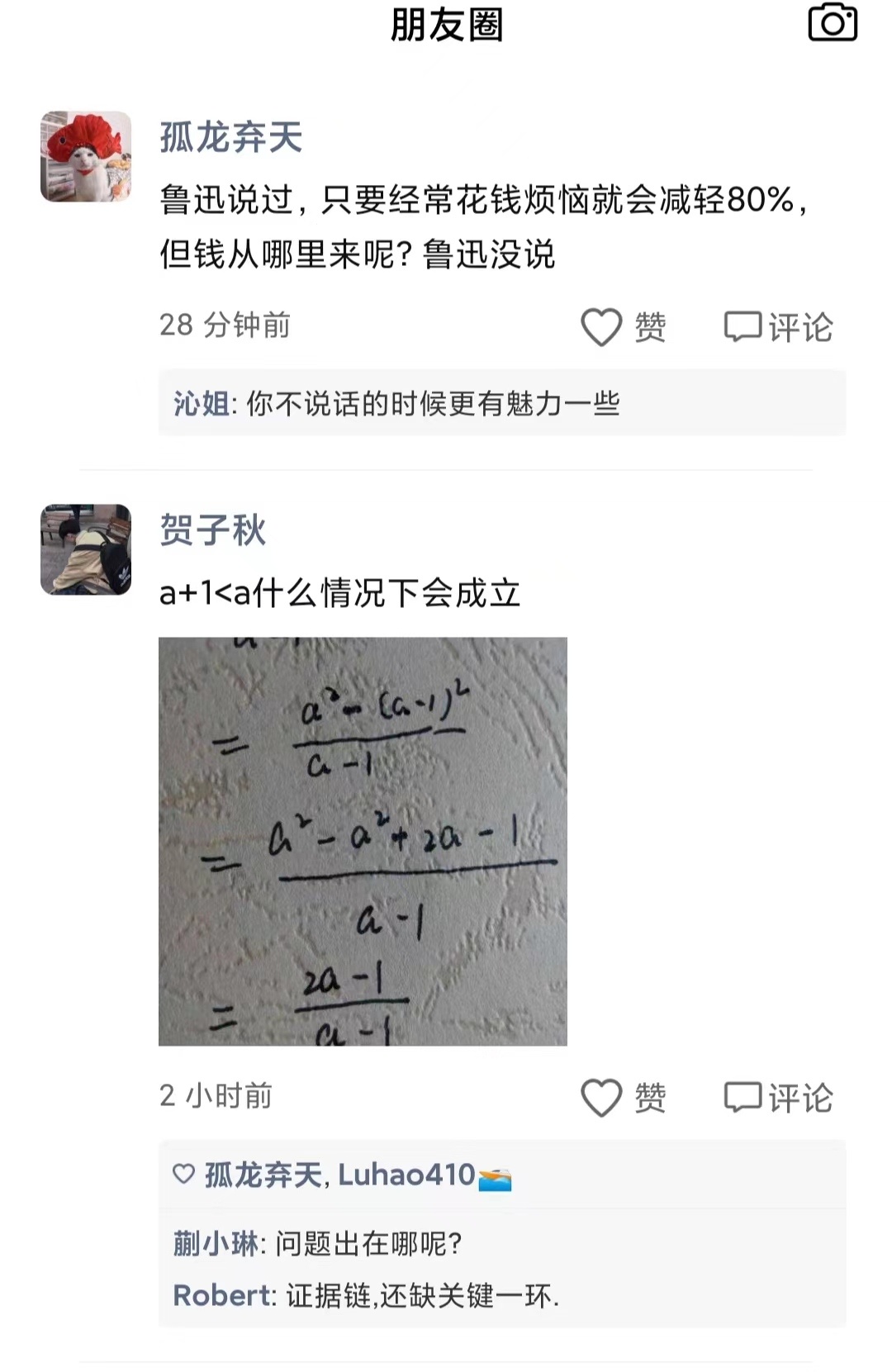Viewport: 892px width, 1372px height.
Task: Open 孤龙弃天's name link on the post
Action: pos(230,137)
